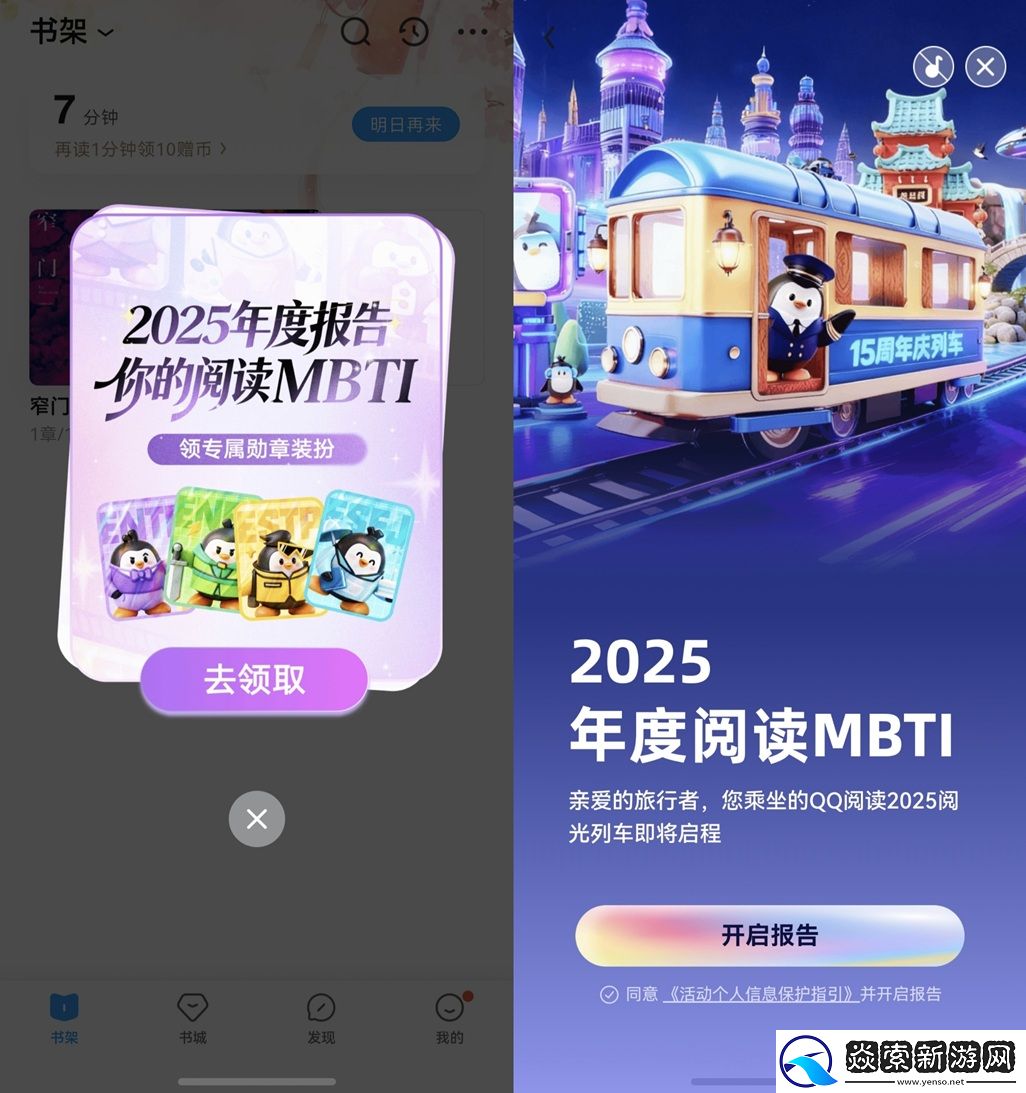Open the reading history clock icon

414,32
